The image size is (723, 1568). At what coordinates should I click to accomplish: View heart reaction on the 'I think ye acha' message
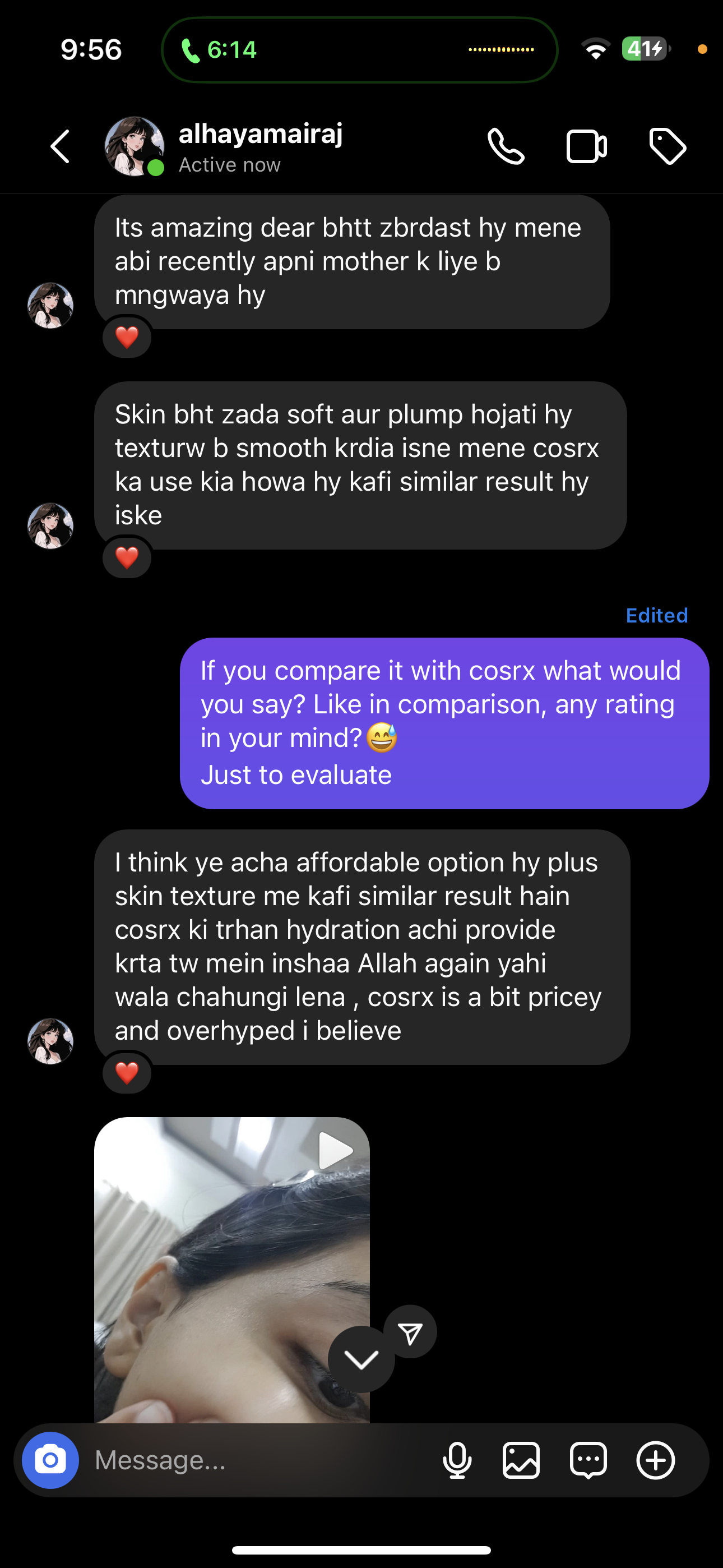tap(127, 1072)
